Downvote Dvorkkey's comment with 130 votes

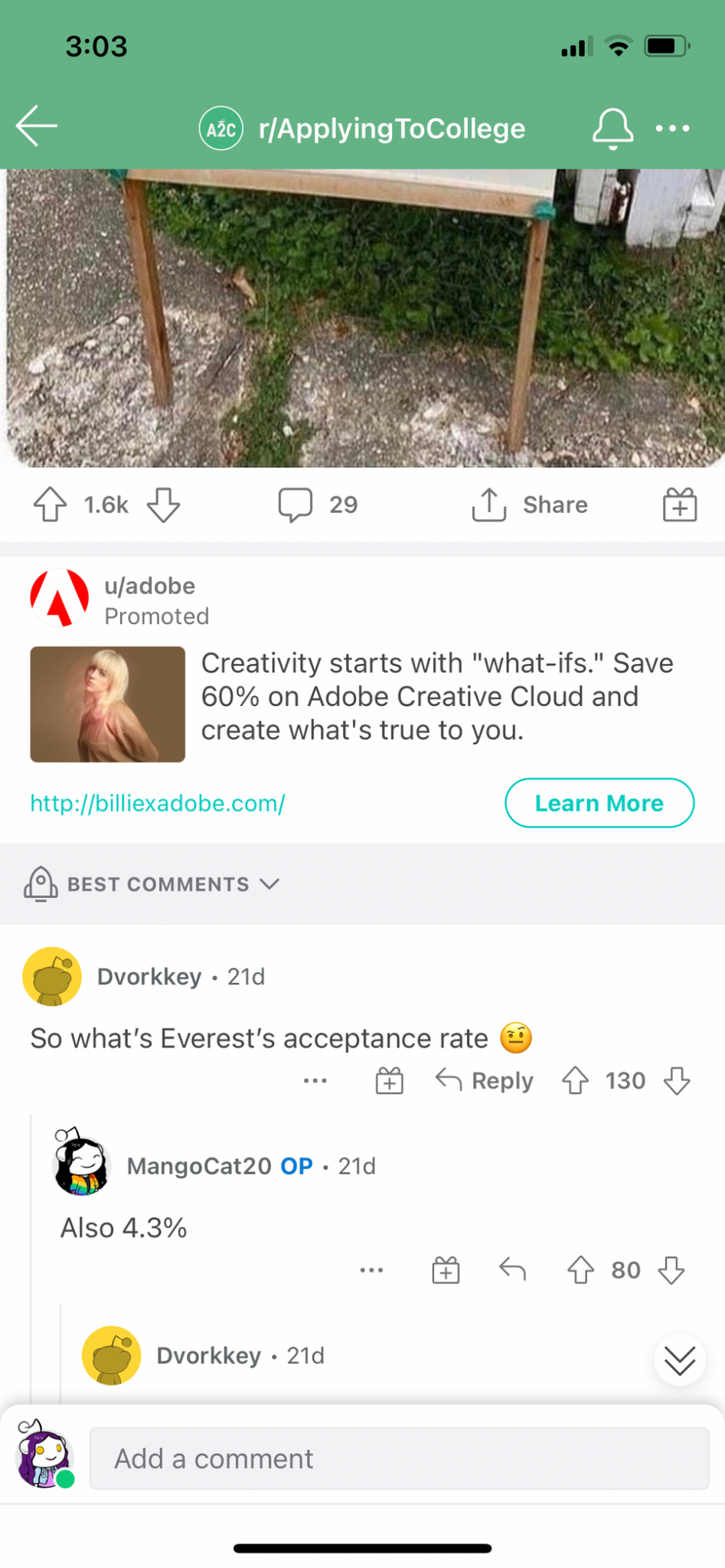[677, 1080]
